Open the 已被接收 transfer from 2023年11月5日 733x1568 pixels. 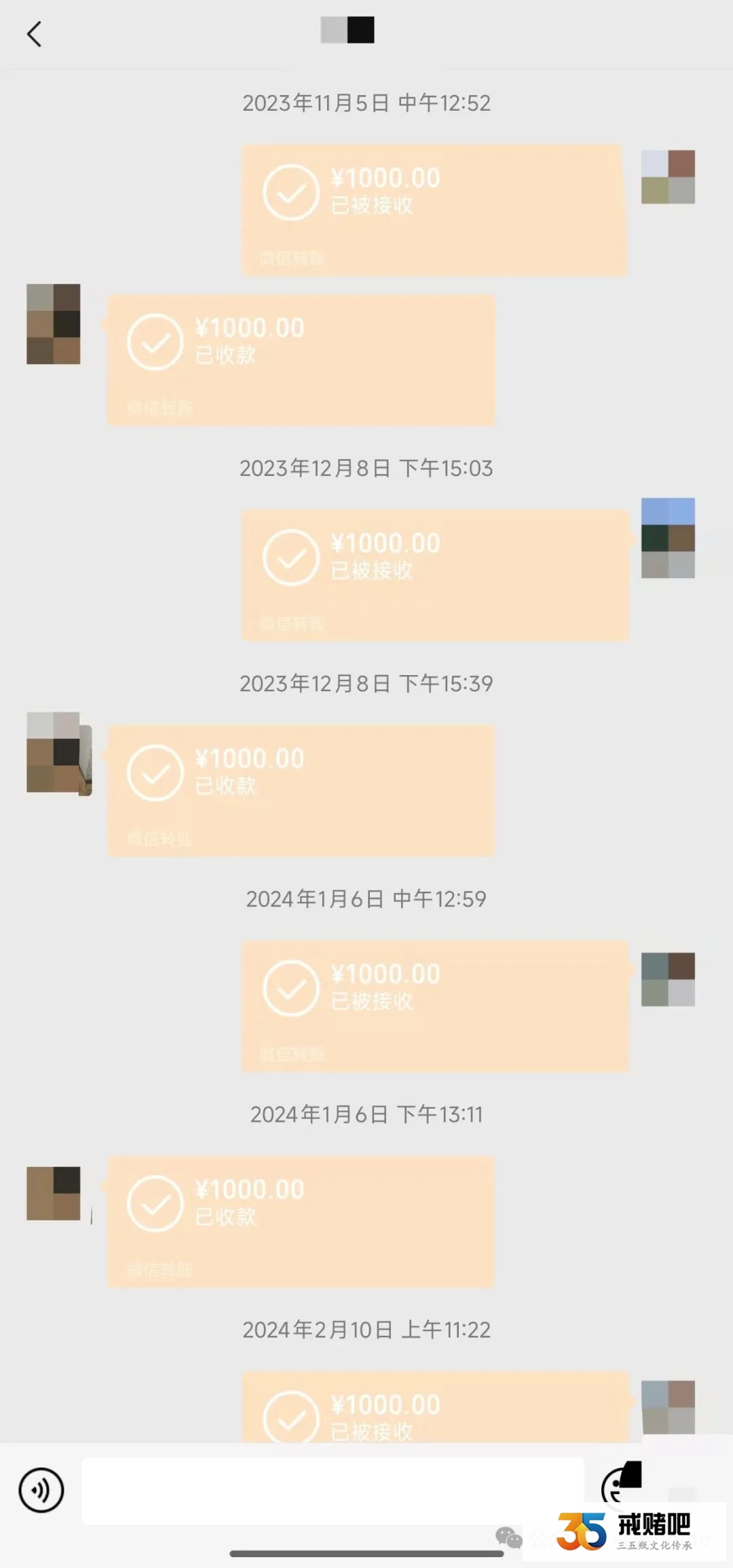(x=434, y=209)
